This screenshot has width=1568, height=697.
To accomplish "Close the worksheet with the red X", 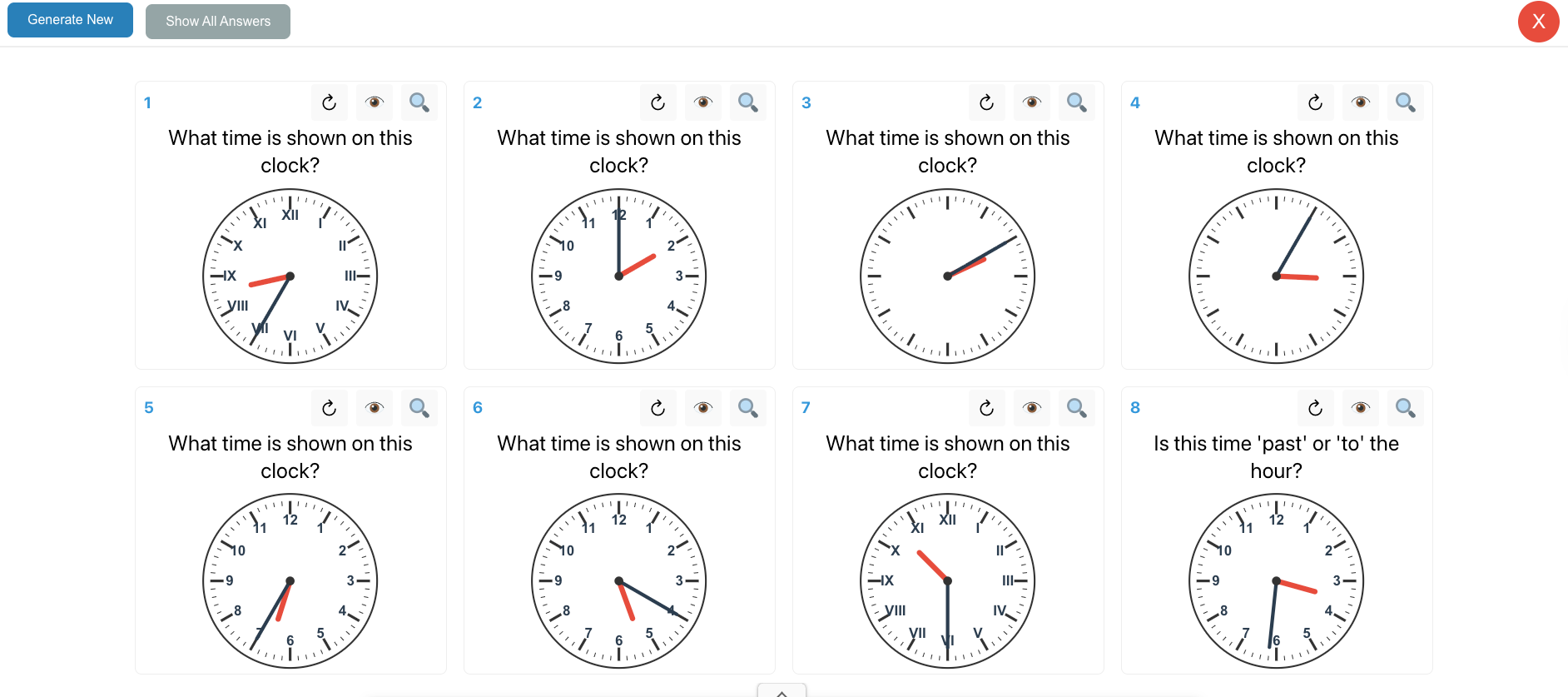I will coord(1538,22).
